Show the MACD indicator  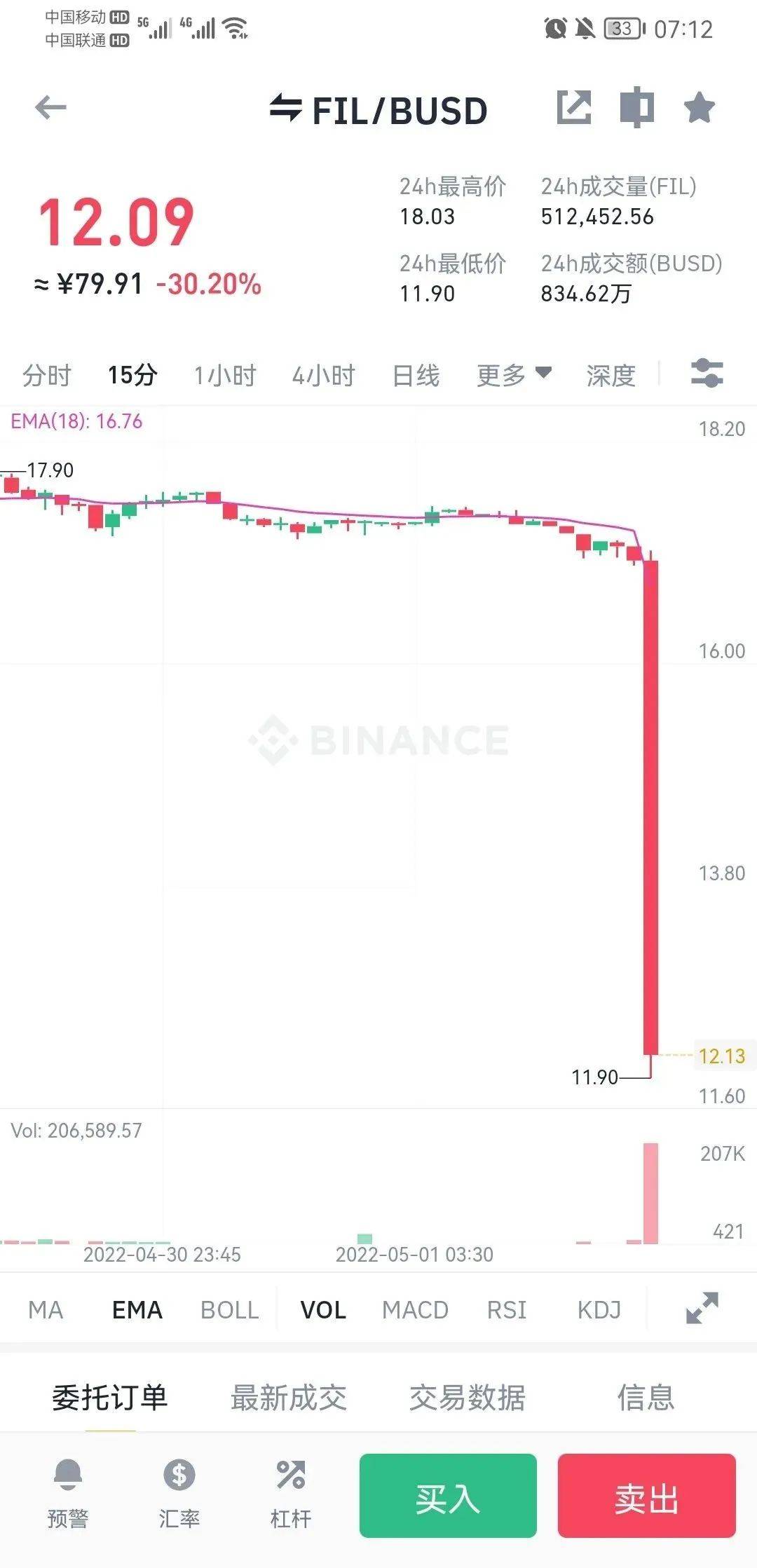click(x=415, y=1310)
